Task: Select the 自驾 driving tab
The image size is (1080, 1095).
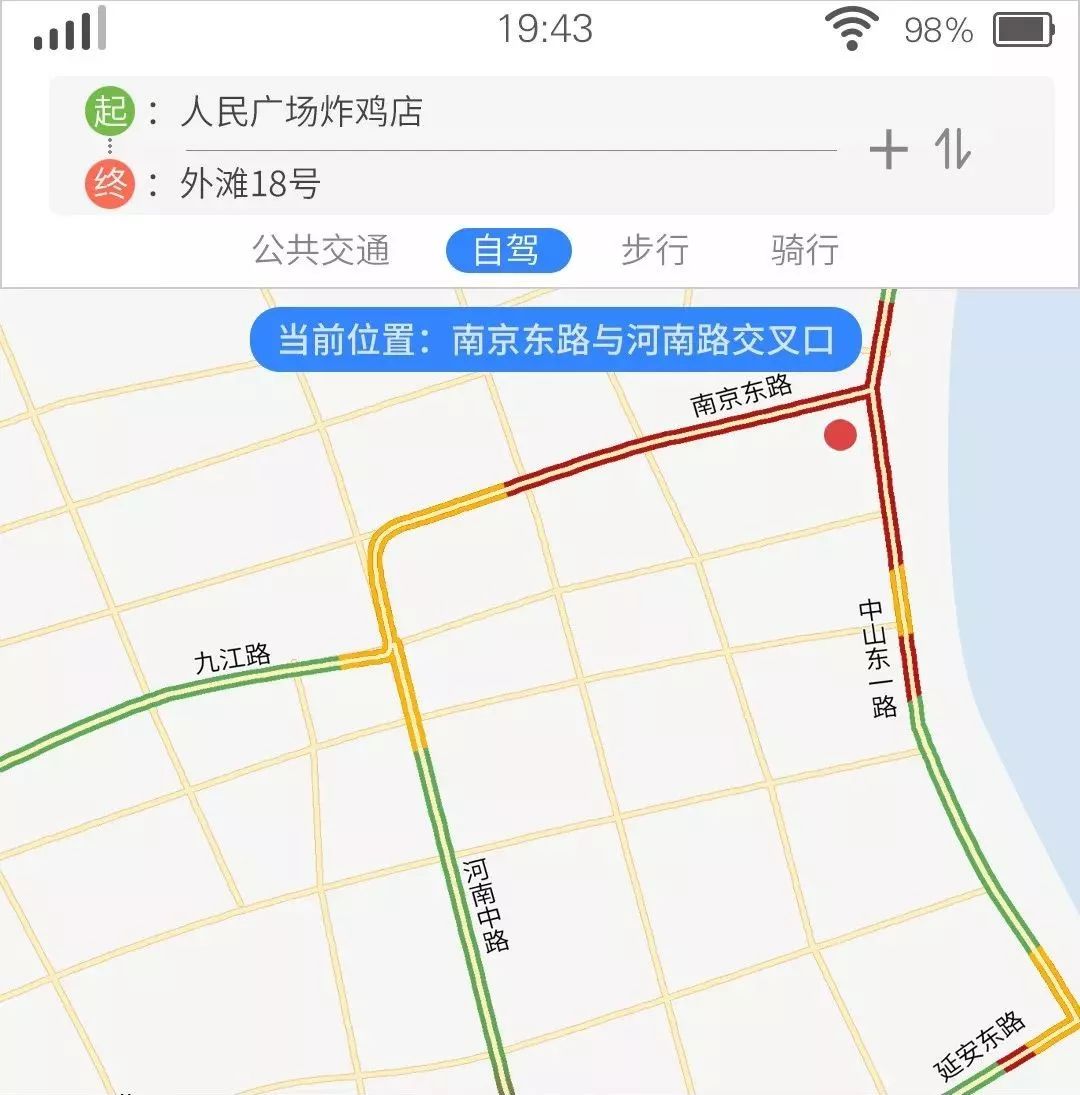Action: 508,250
